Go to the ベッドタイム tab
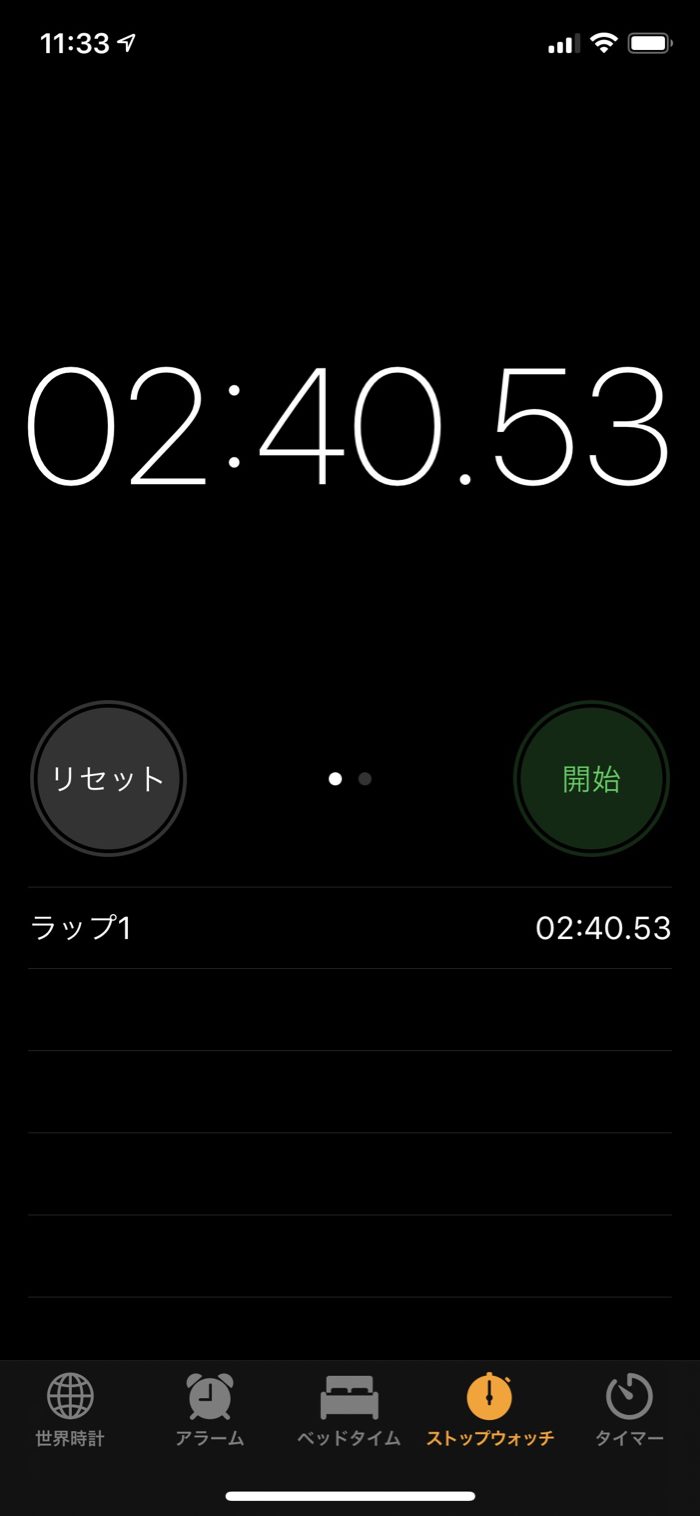 (349, 1410)
